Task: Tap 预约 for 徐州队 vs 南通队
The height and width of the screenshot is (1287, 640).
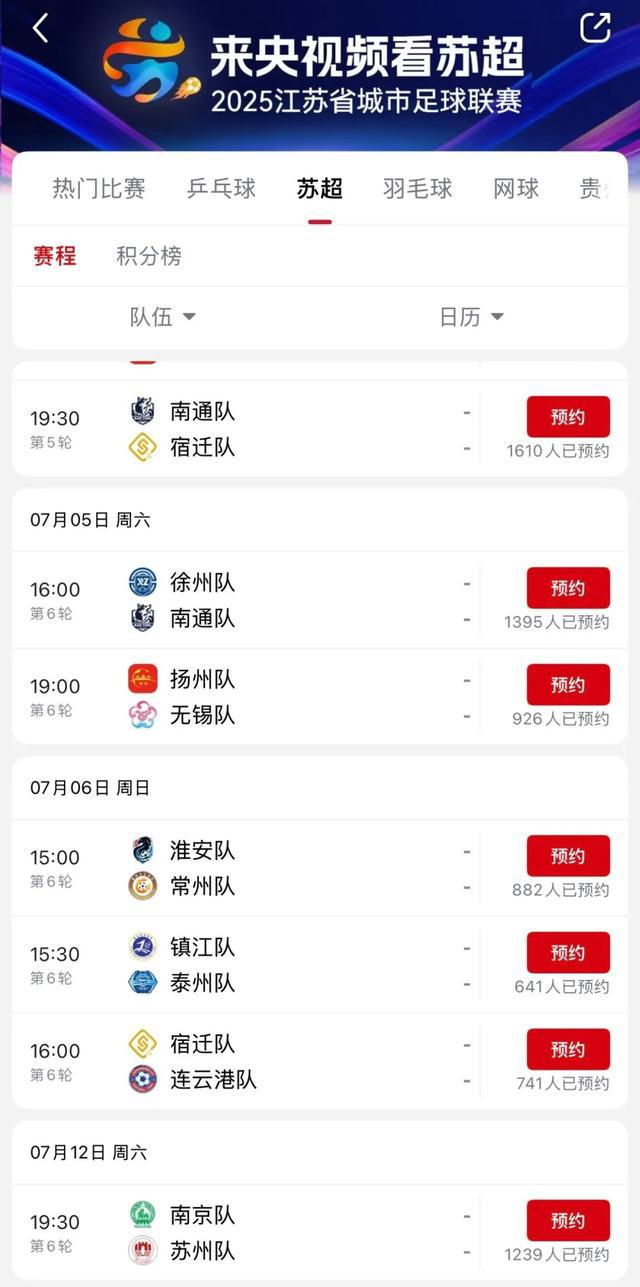Action: click(568, 588)
